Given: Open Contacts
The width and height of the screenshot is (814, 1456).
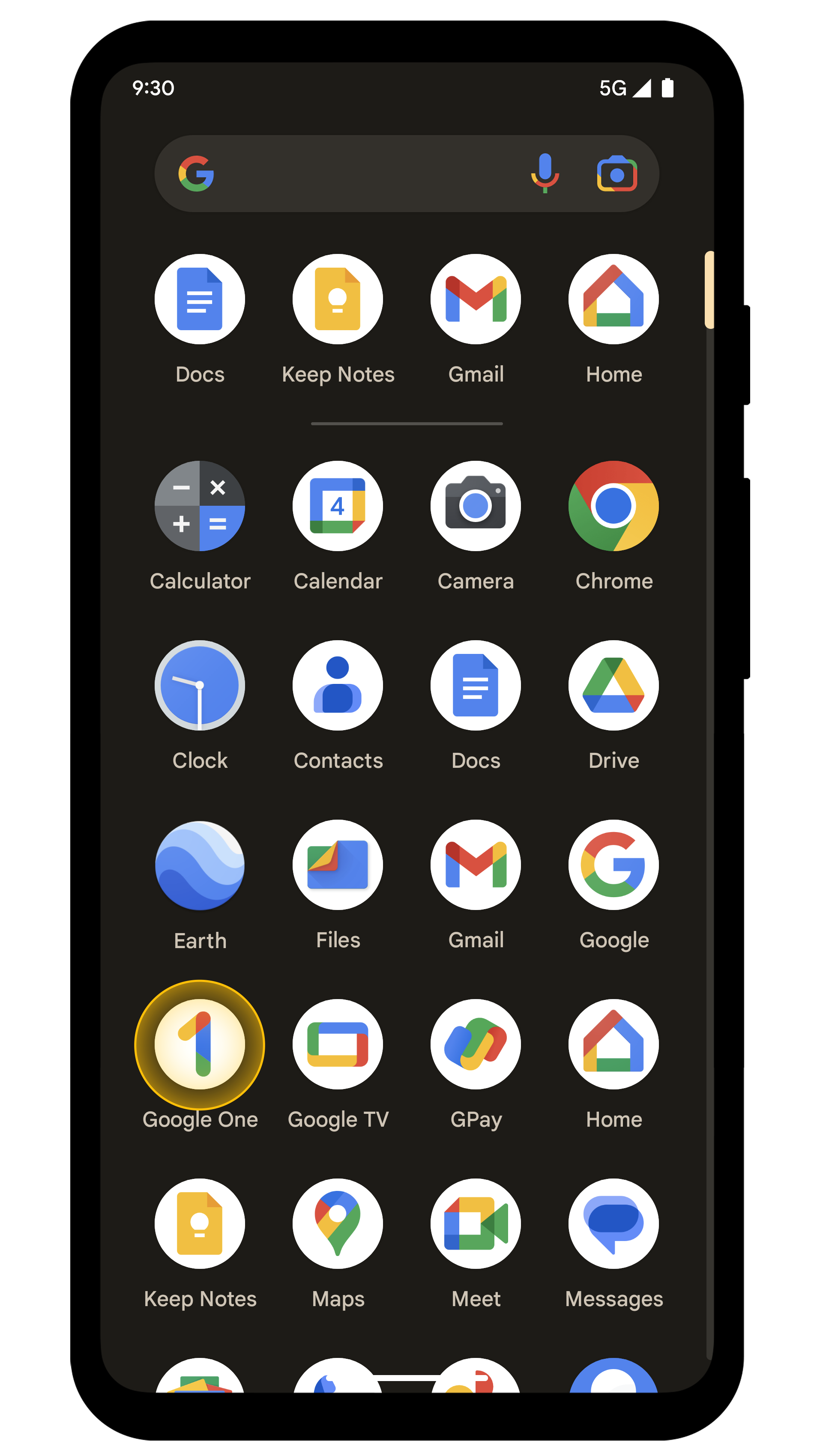Looking at the screenshot, I should click(x=338, y=685).
